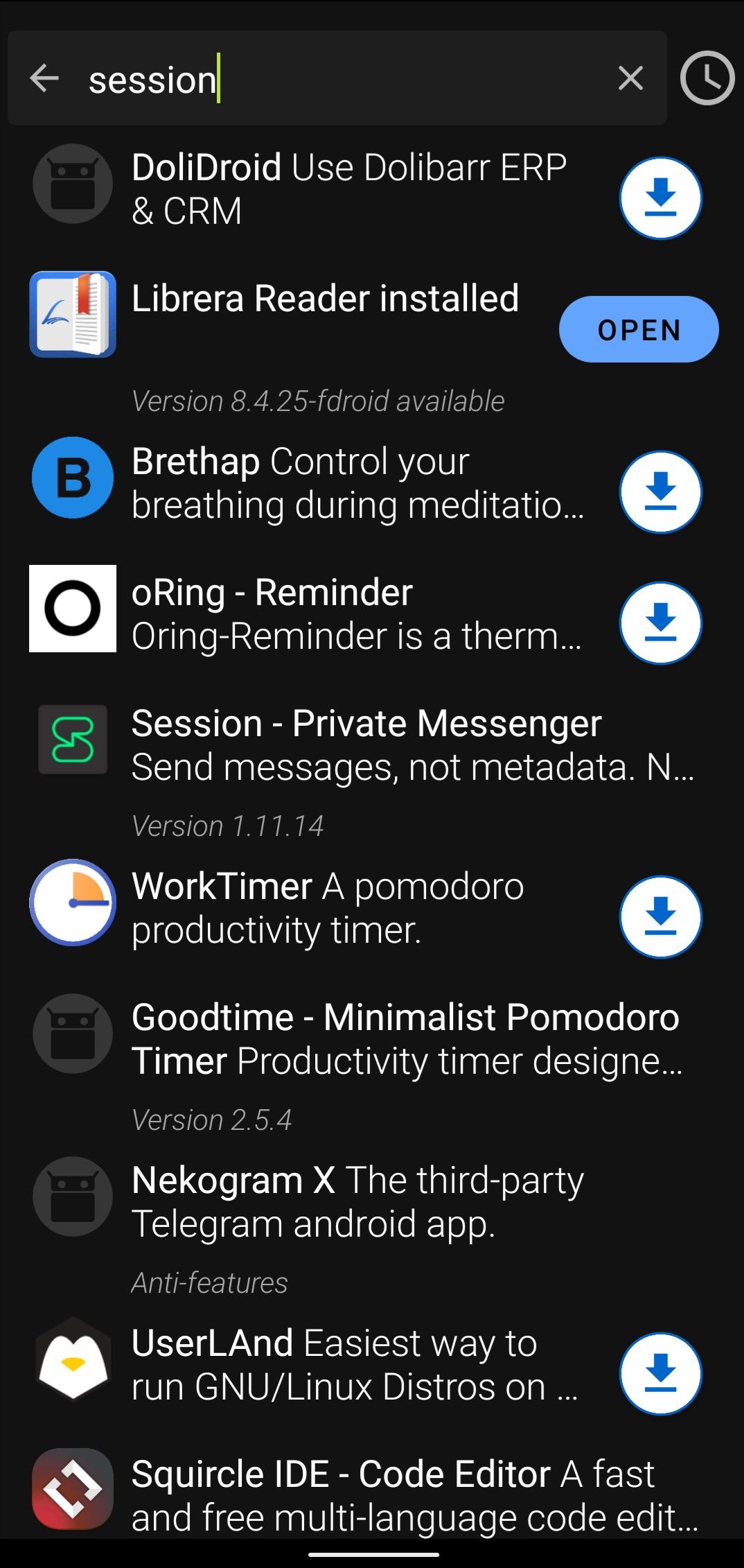744x1568 pixels.
Task: Download the DoliDroid app
Action: [660, 198]
